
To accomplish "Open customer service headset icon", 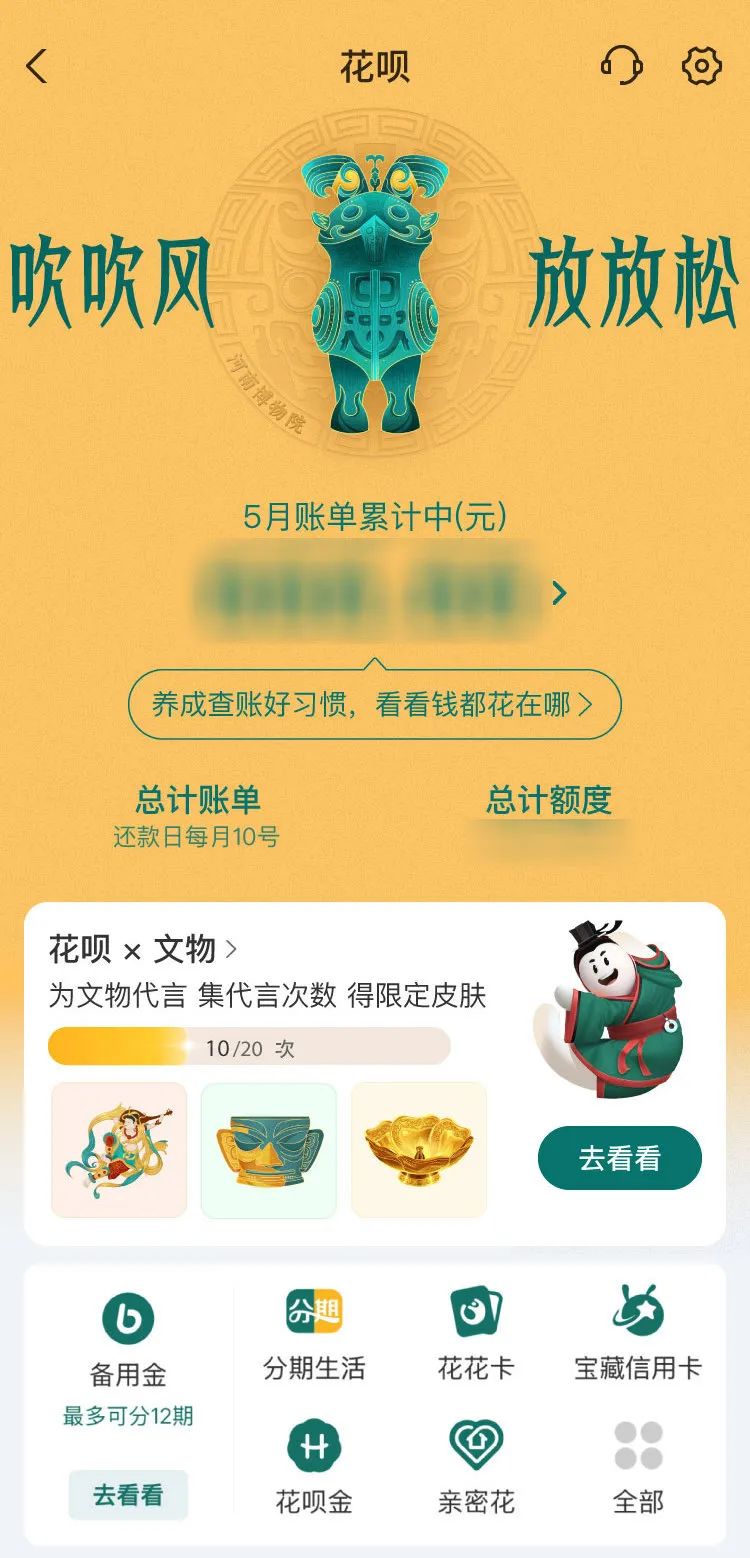I will point(621,67).
